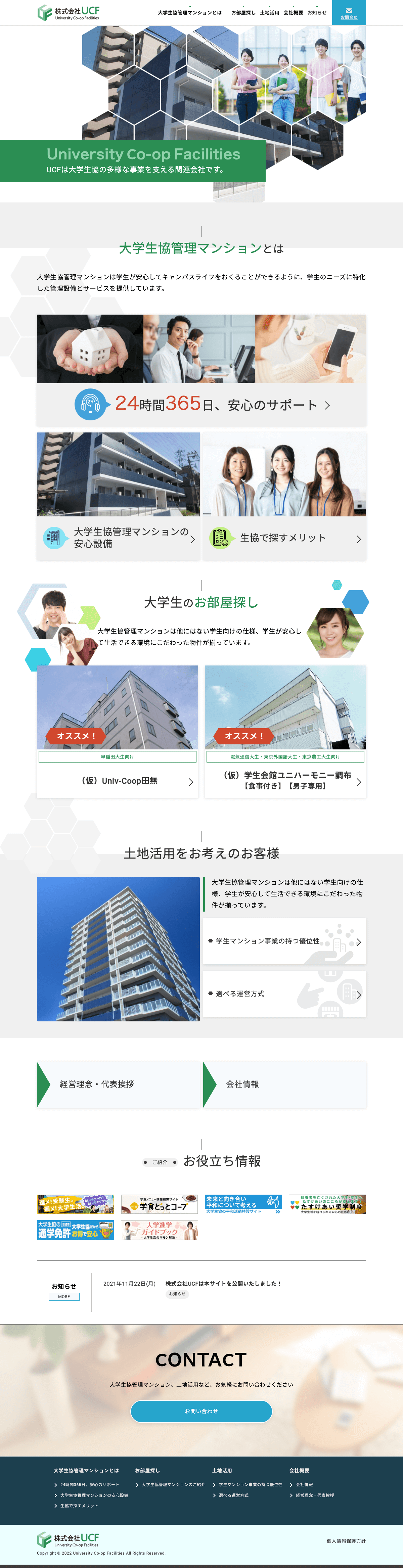403x1568 pixels.
Task: Open the 学生会館ユニハーモニー調布 property card
Action: point(285,780)
